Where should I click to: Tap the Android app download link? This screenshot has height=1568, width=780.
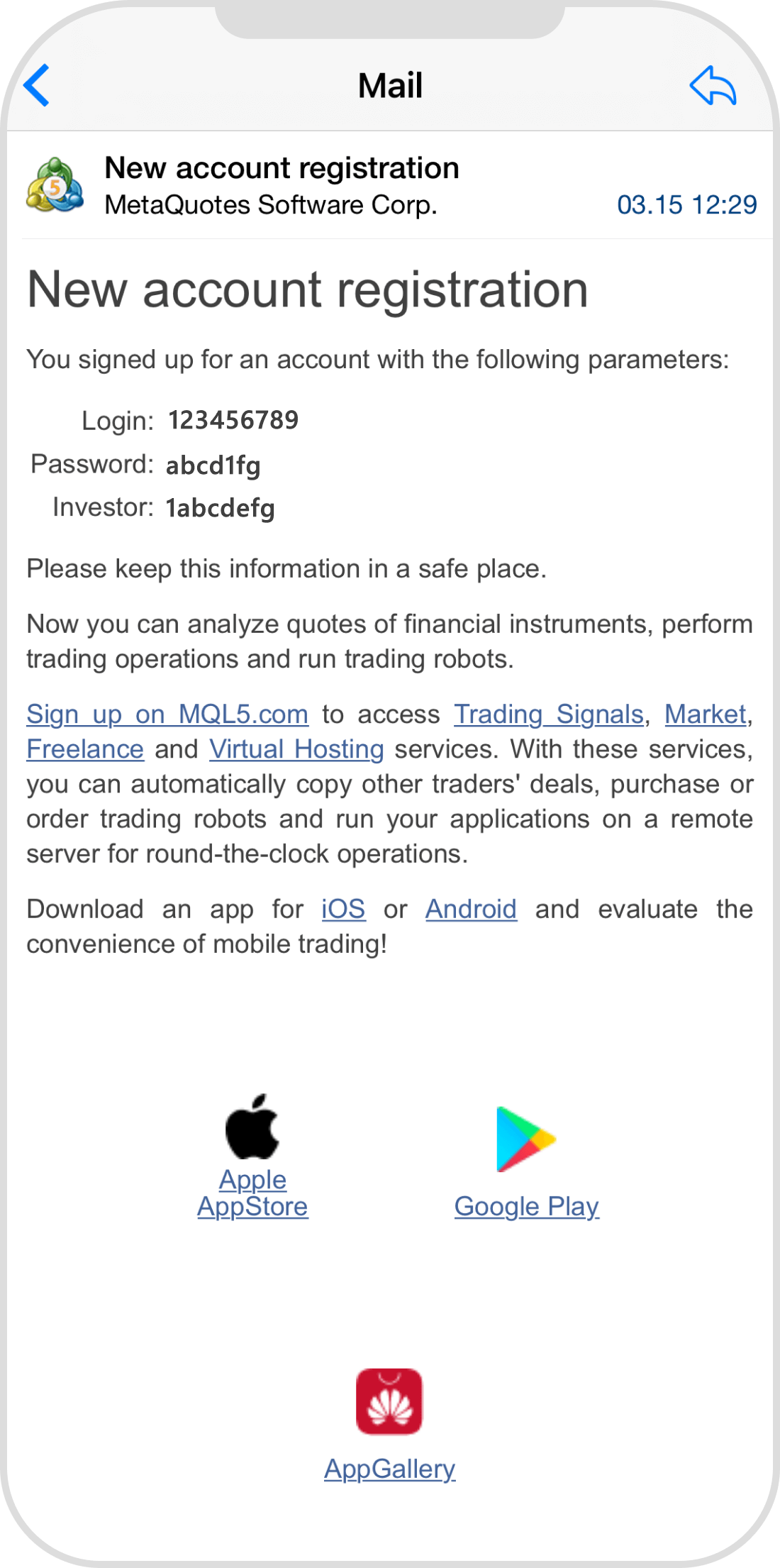click(471, 909)
